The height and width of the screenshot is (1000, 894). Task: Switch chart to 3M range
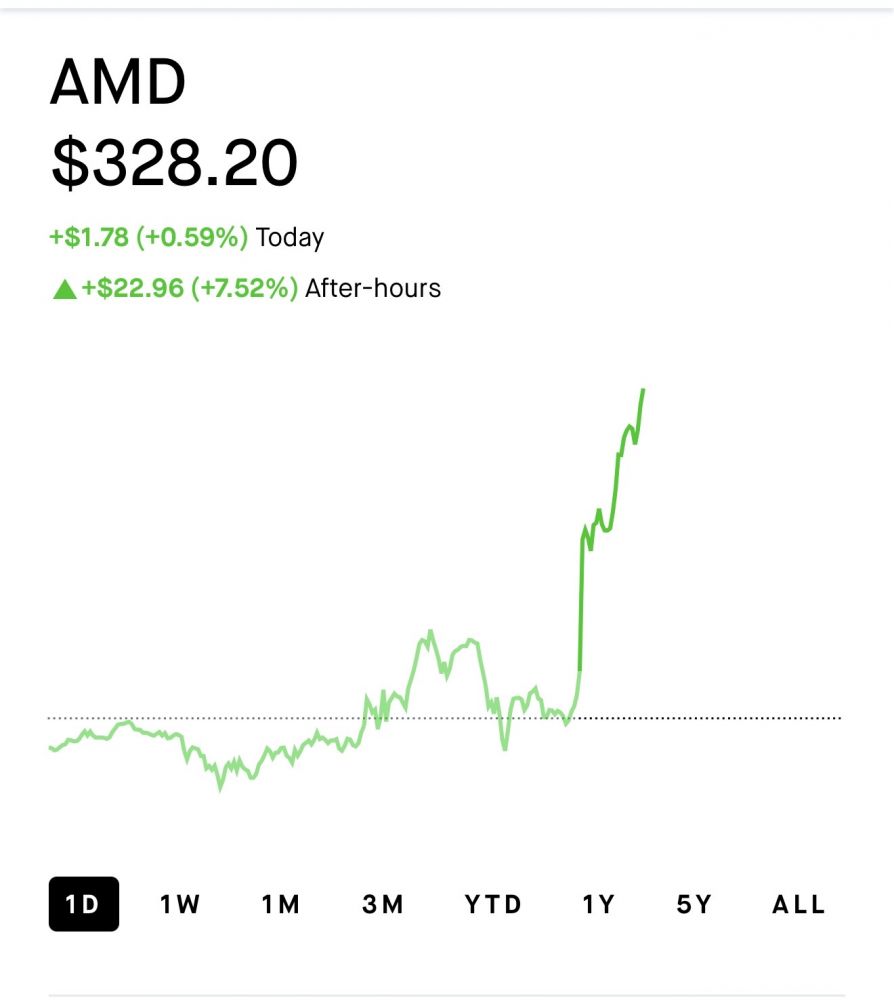pyautogui.click(x=383, y=904)
